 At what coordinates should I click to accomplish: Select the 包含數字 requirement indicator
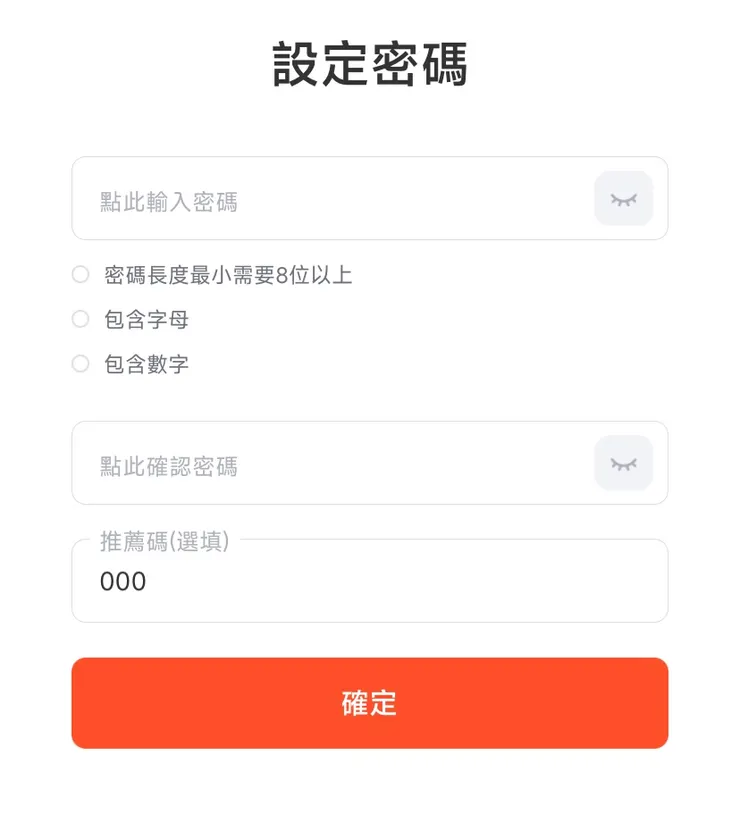[x=80, y=363]
